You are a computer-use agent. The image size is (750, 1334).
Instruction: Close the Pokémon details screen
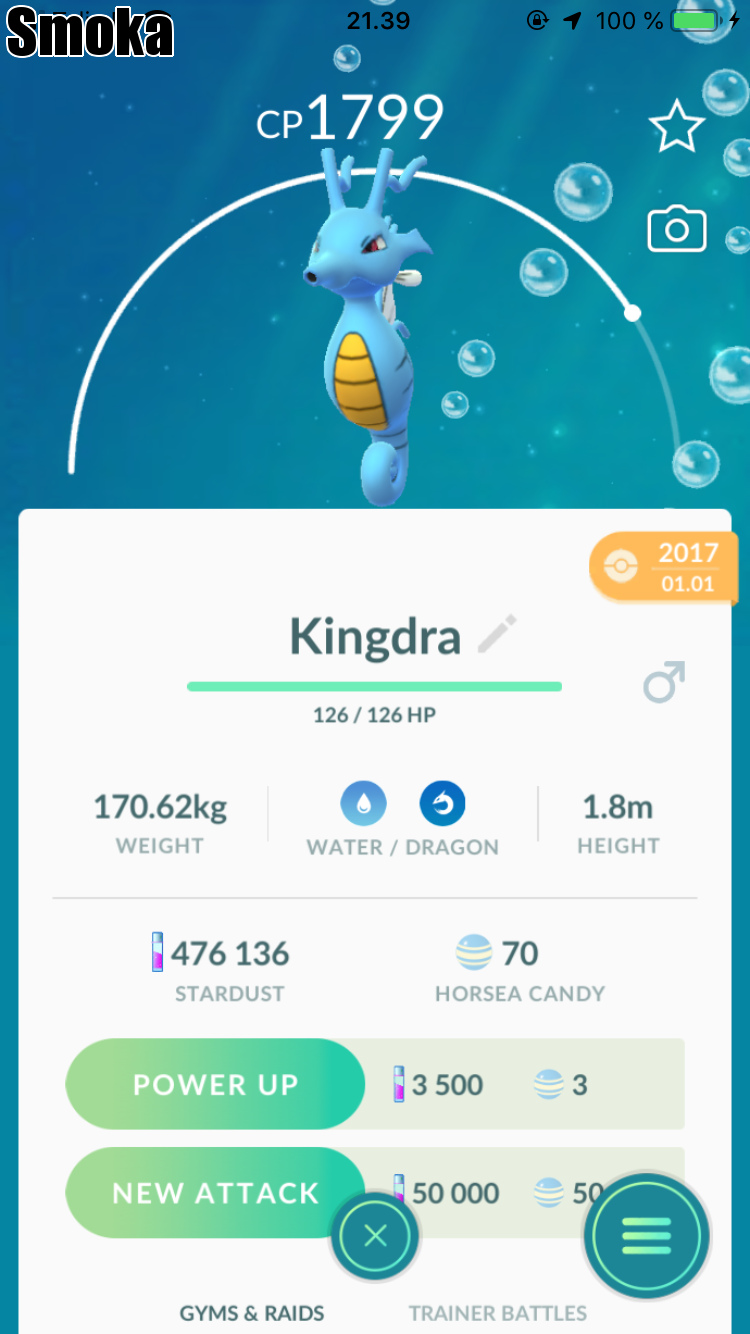tap(375, 1237)
